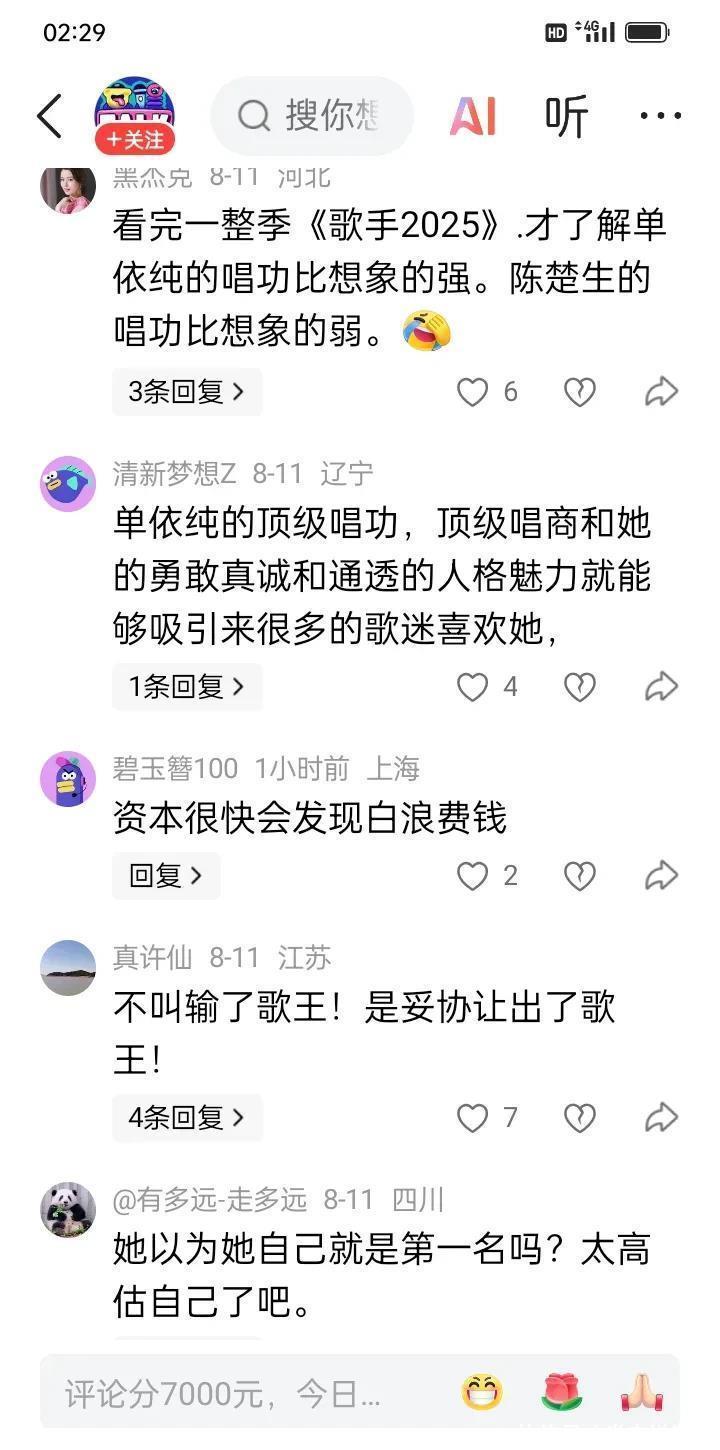The height and width of the screenshot is (1450, 720).
Task: Share 清新梦想Z's comment
Action: pos(661,687)
